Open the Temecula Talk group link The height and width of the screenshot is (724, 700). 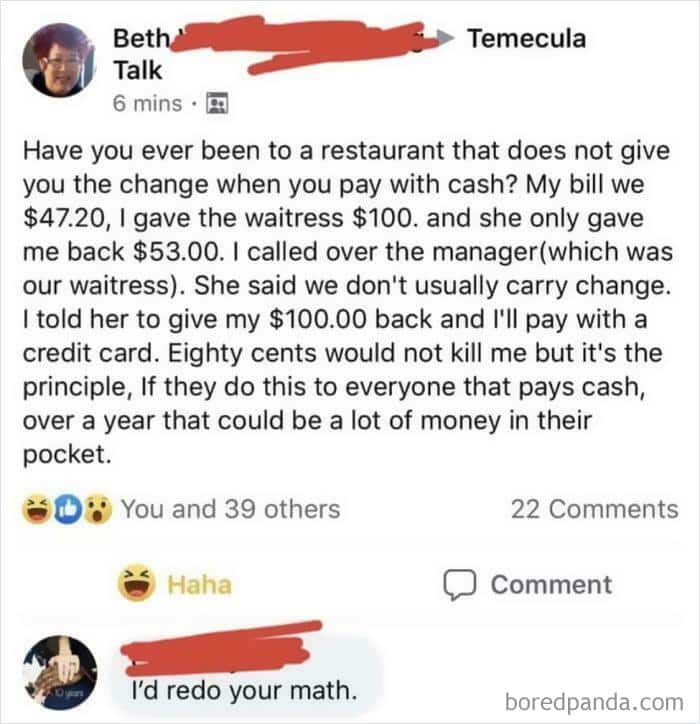pos(526,39)
